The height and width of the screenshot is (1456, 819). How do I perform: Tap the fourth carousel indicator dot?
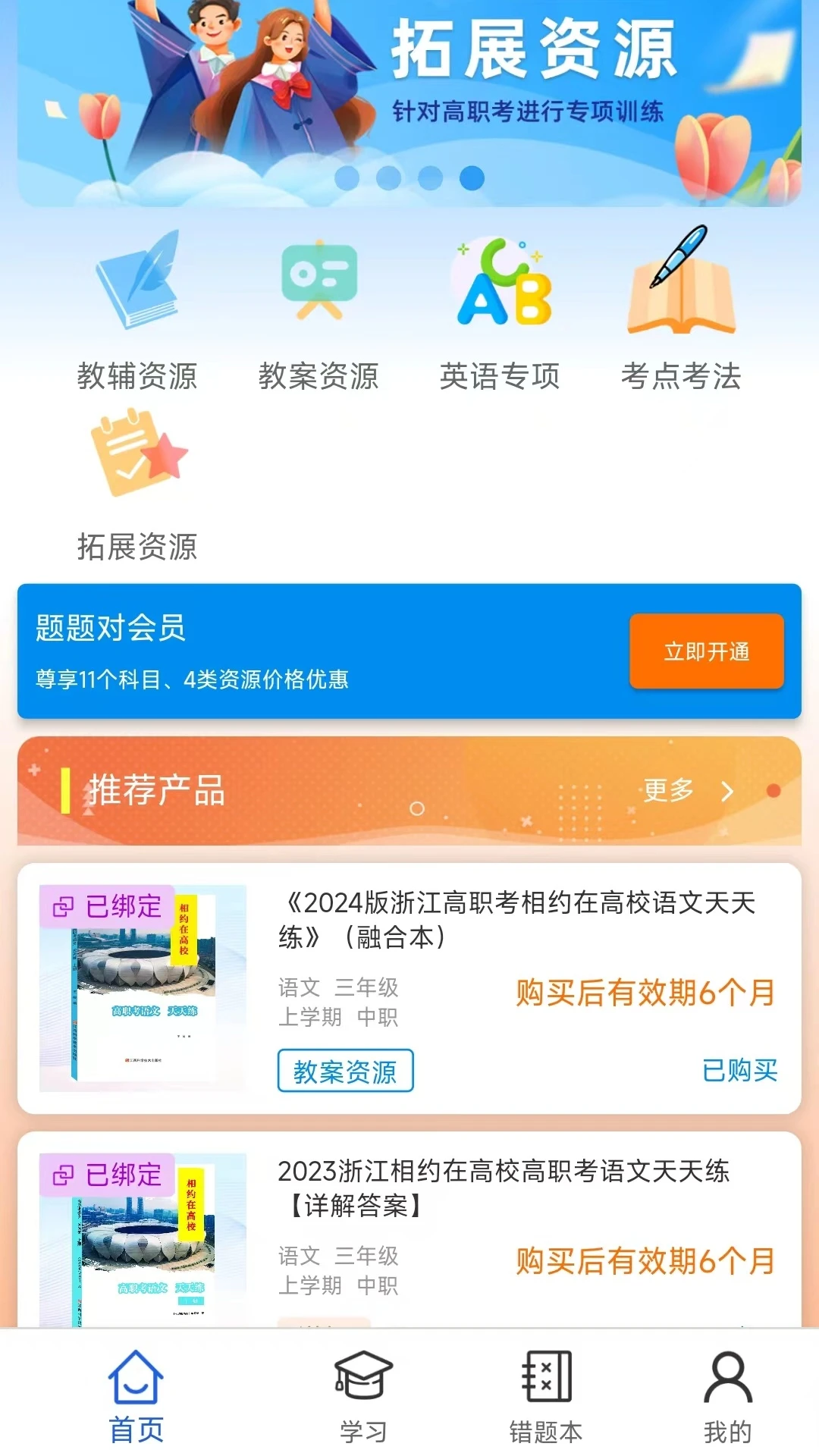tap(474, 176)
